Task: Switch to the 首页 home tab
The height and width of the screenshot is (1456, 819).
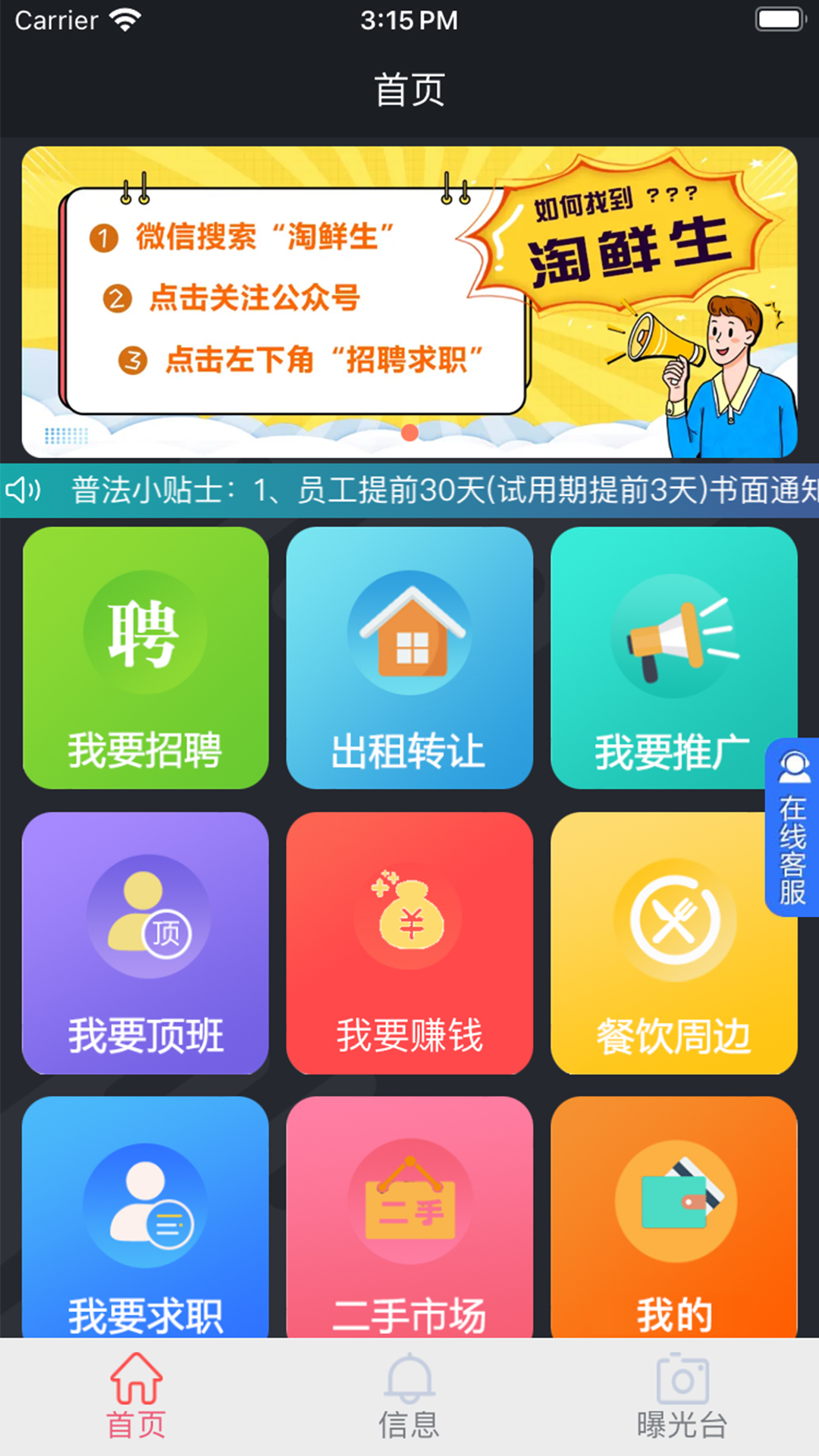Action: point(136,1397)
